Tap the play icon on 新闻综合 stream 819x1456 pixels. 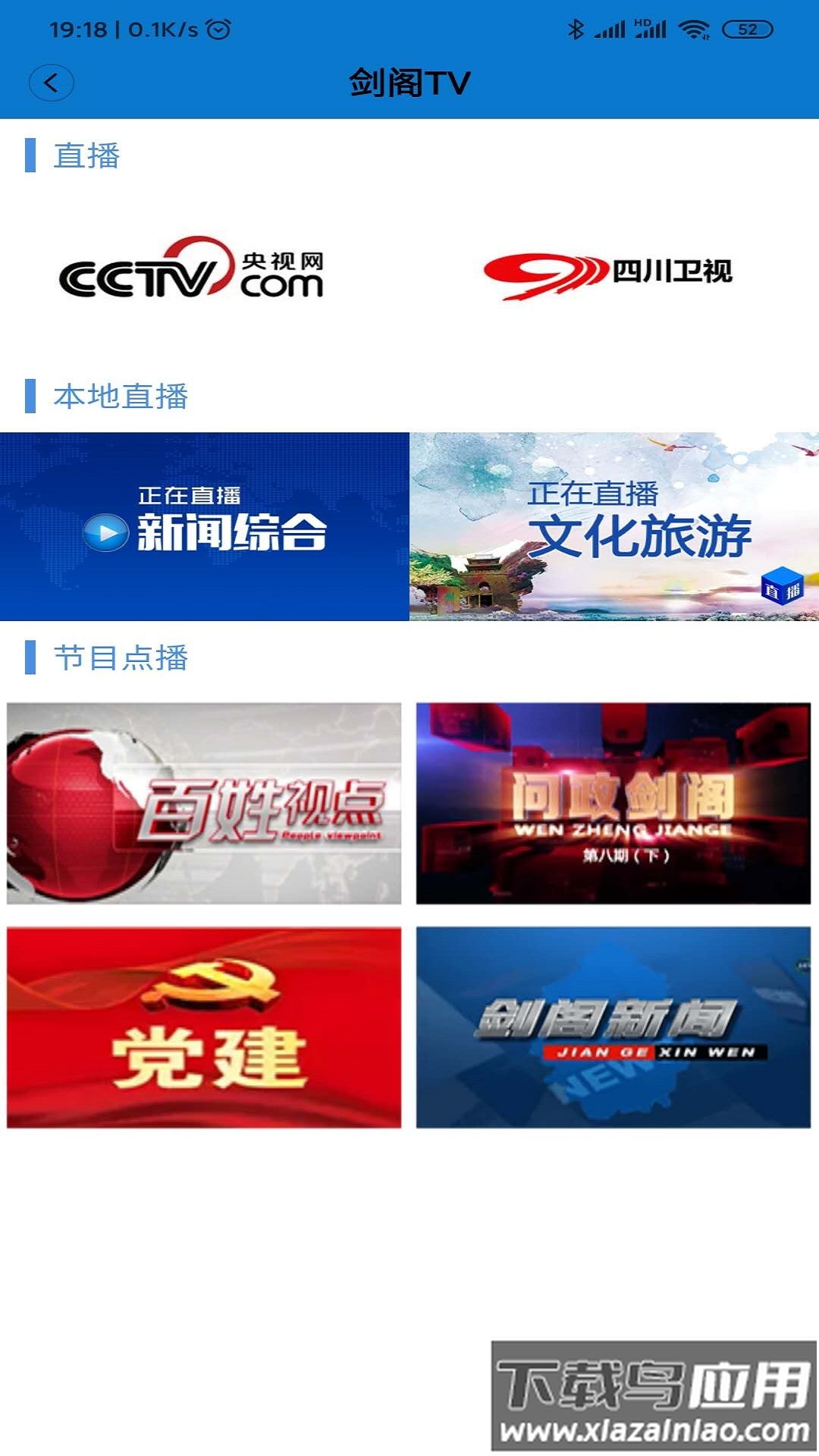[x=108, y=533]
